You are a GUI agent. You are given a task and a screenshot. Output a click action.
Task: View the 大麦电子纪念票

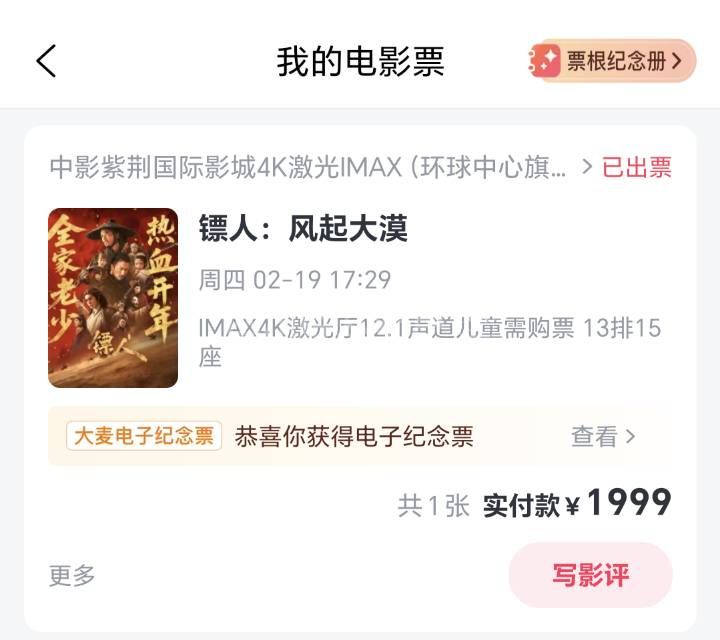coord(603,436)
